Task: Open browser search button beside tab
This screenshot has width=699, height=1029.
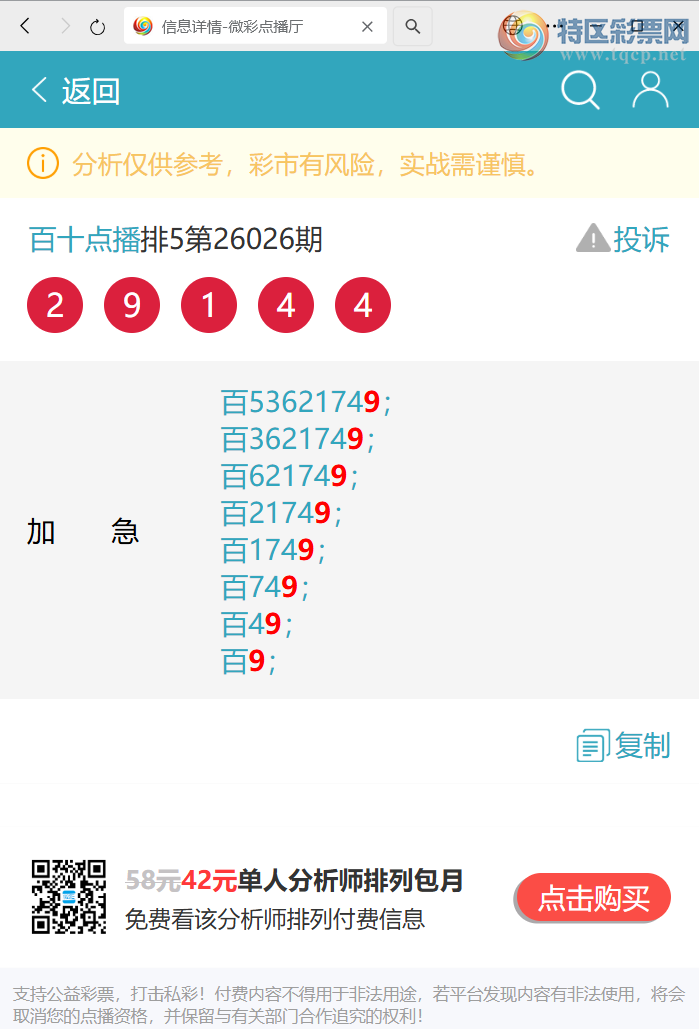Action: pos(413,27)
